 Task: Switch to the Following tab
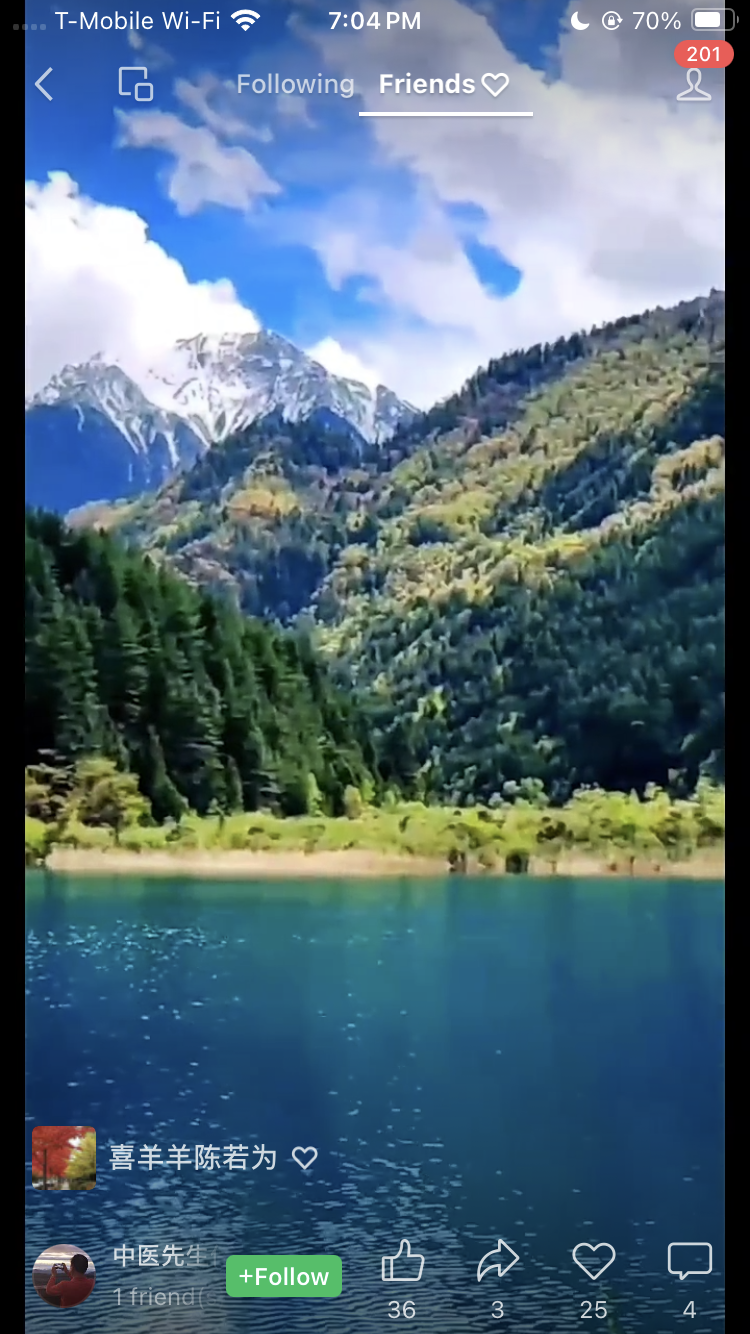(295, 85)
